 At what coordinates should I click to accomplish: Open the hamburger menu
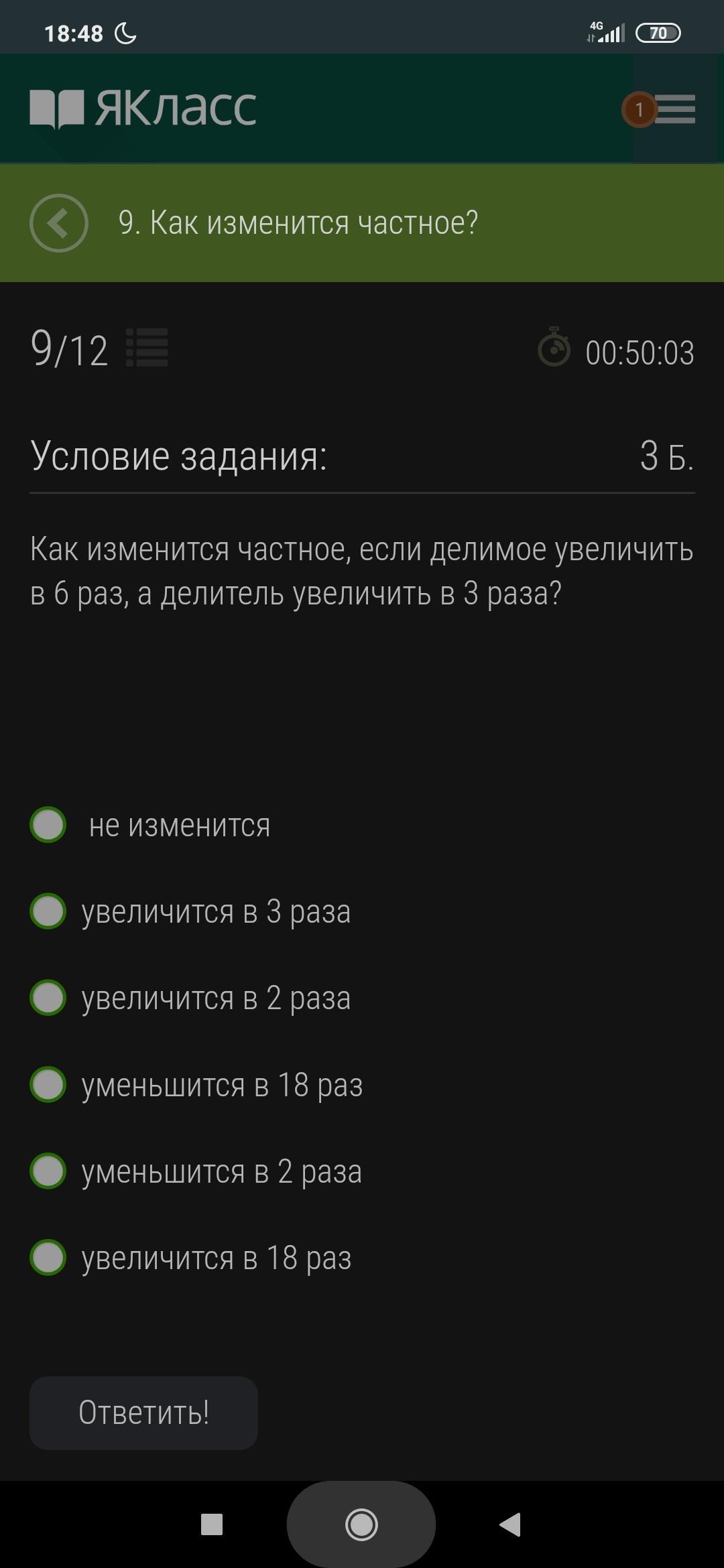coord(674,109)
